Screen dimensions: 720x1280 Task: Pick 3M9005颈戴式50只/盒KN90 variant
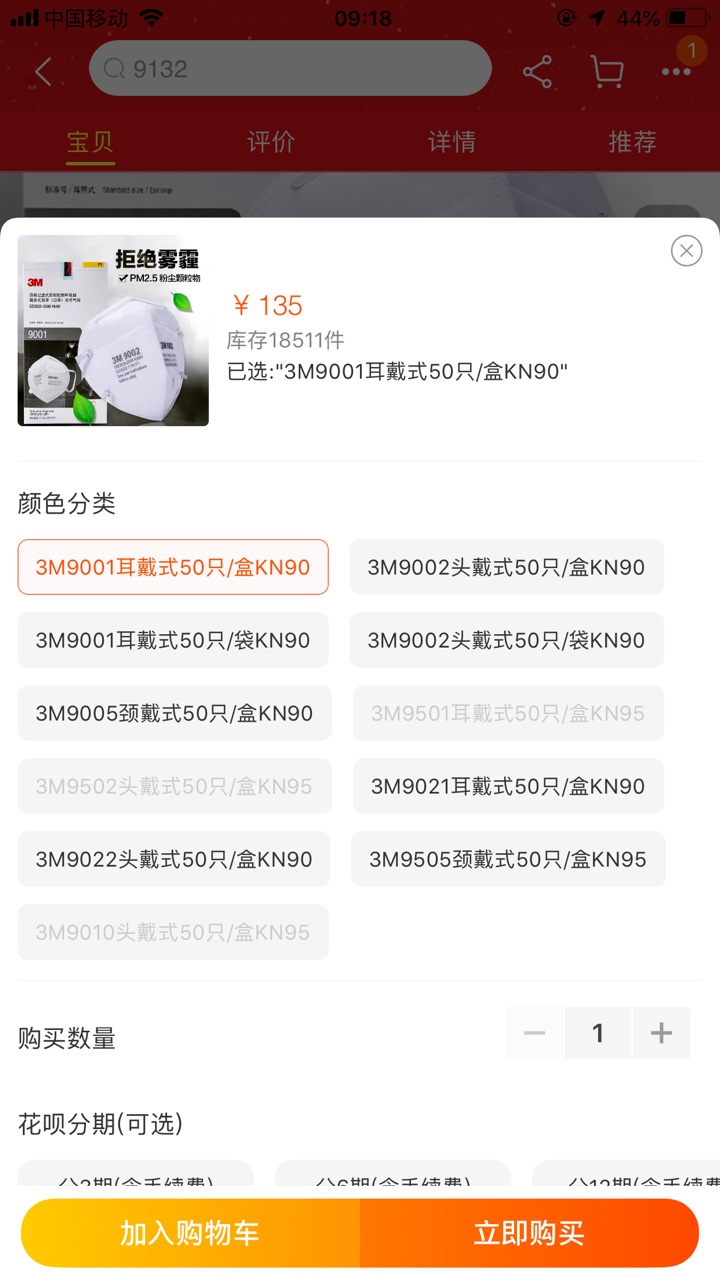pyautogui.click(x=174, y=713)
